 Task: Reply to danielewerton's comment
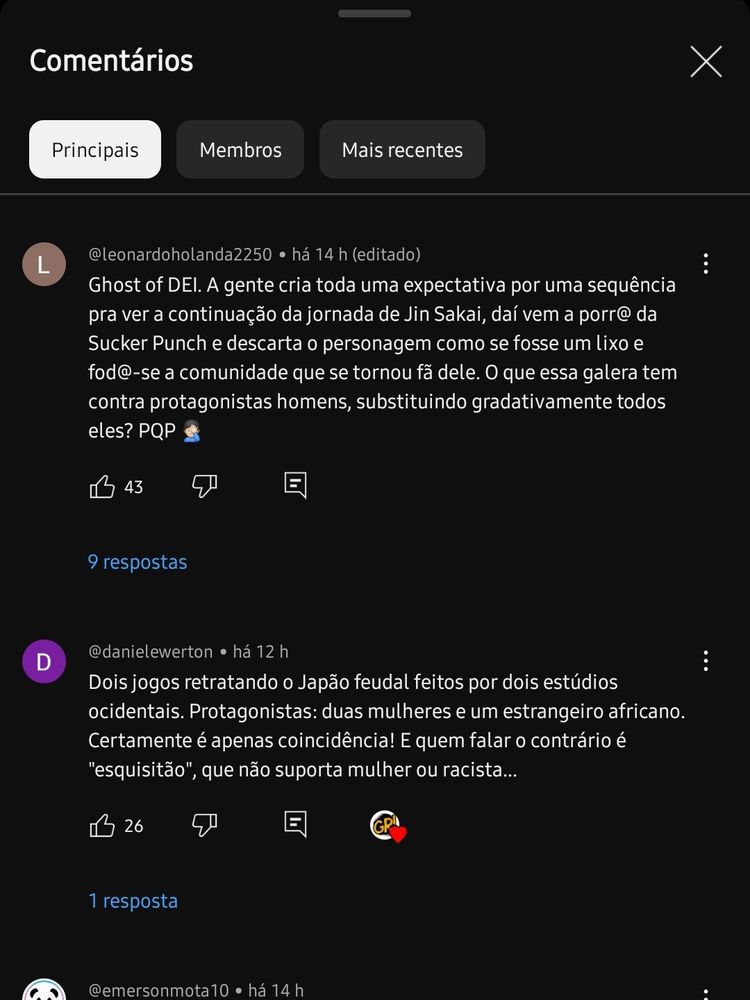[x=295, y=825]
